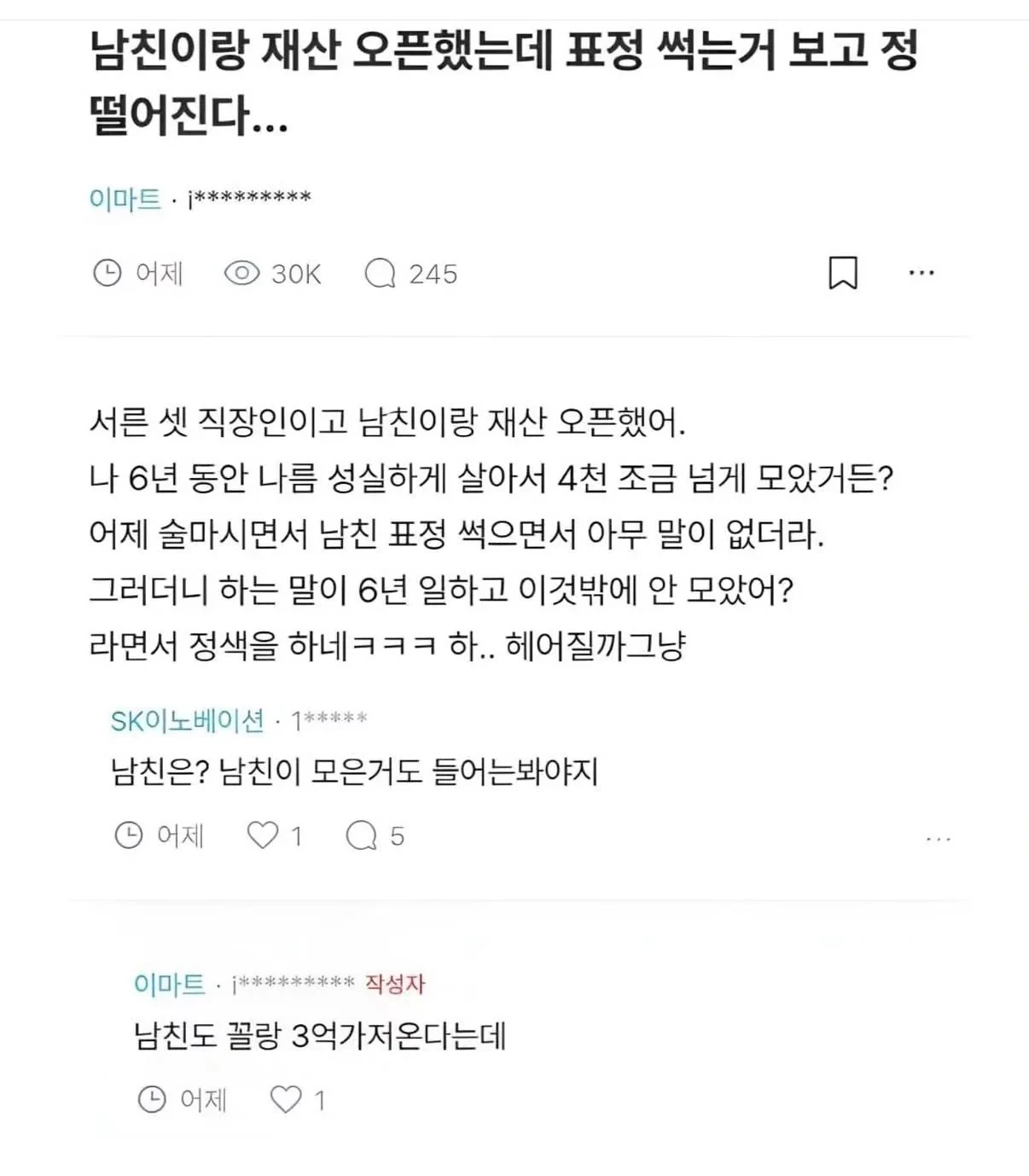Screen dimensions: 1029x1176
Task: View the 5 replies on the SK이노베이션 comment
Action: tap(375, 835)
